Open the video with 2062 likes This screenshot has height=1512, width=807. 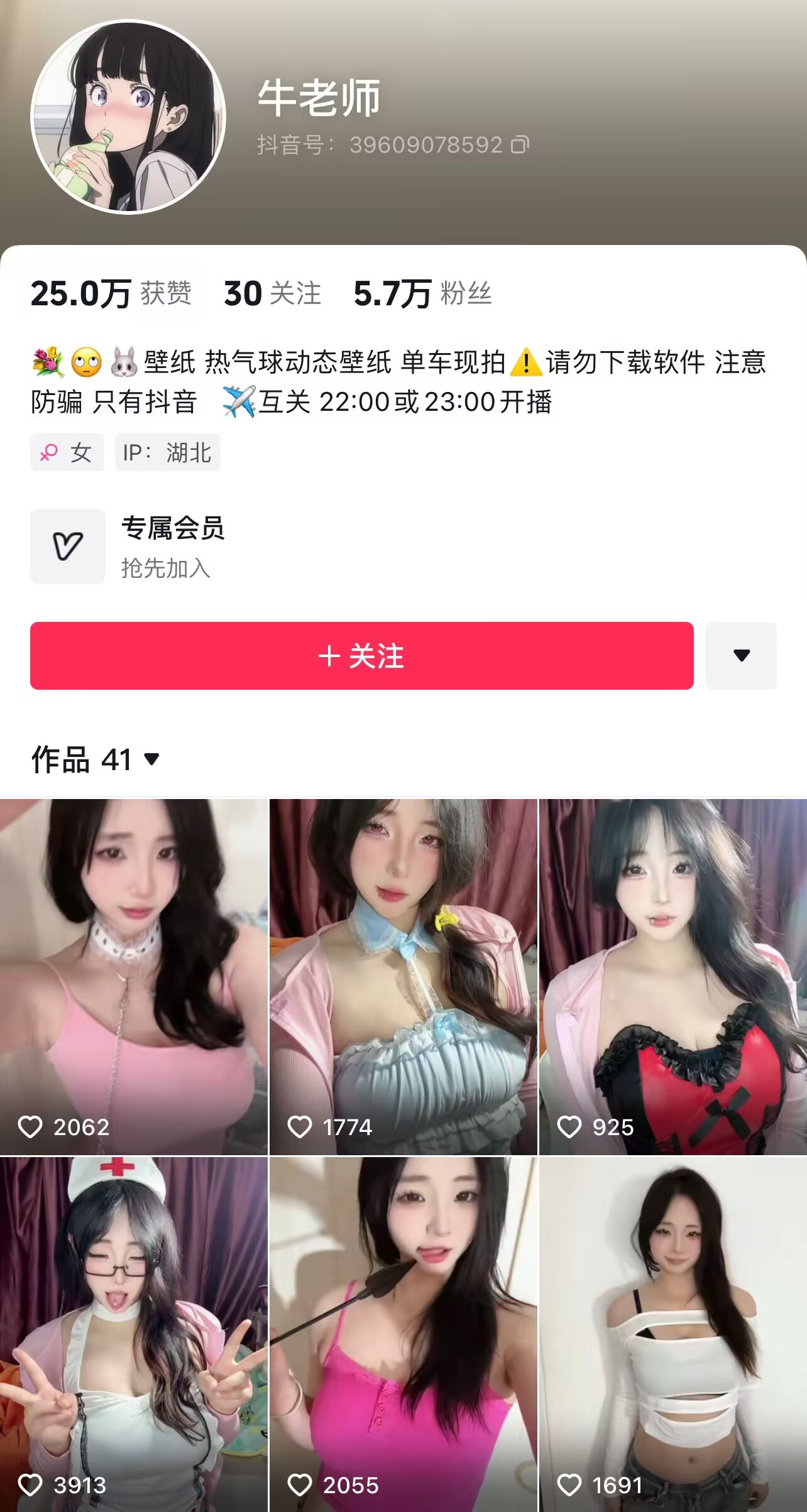[x=134, y=976]
